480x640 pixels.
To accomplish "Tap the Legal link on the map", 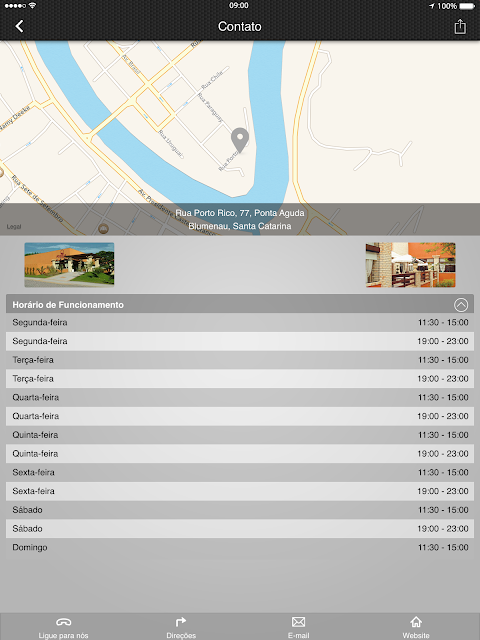I will [14, 227].
